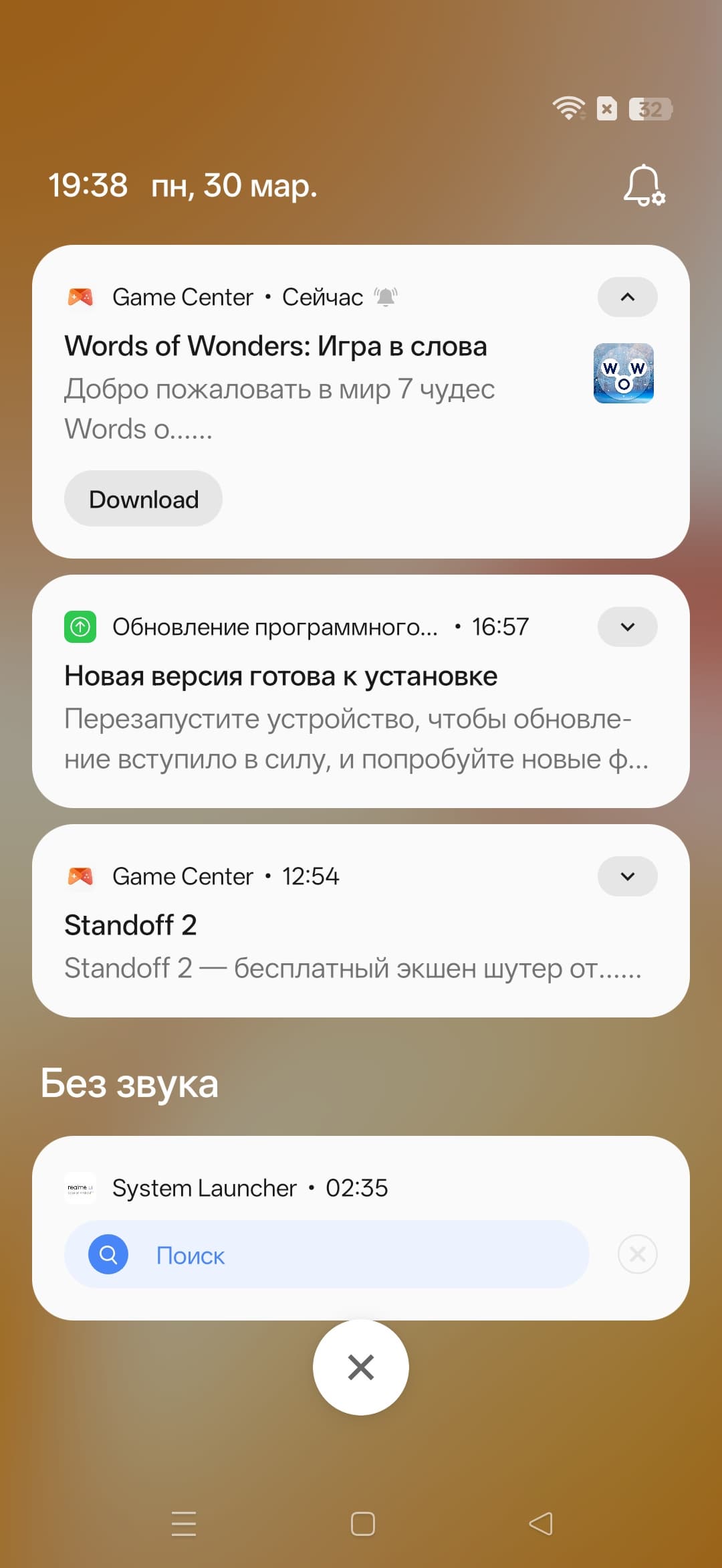The width and height of the screenshot is (722, 1568).
Task: Clear all notifications with the X button
Action: click(x=361, y=1367)
